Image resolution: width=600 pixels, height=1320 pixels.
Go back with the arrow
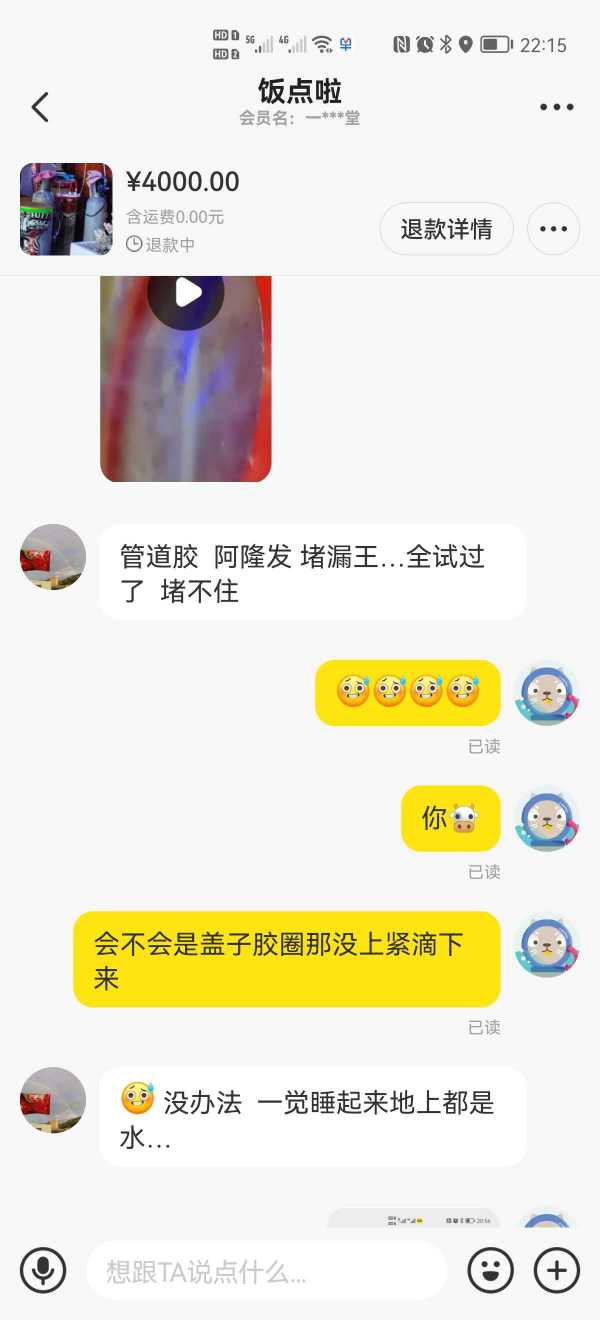pos(40,107)
